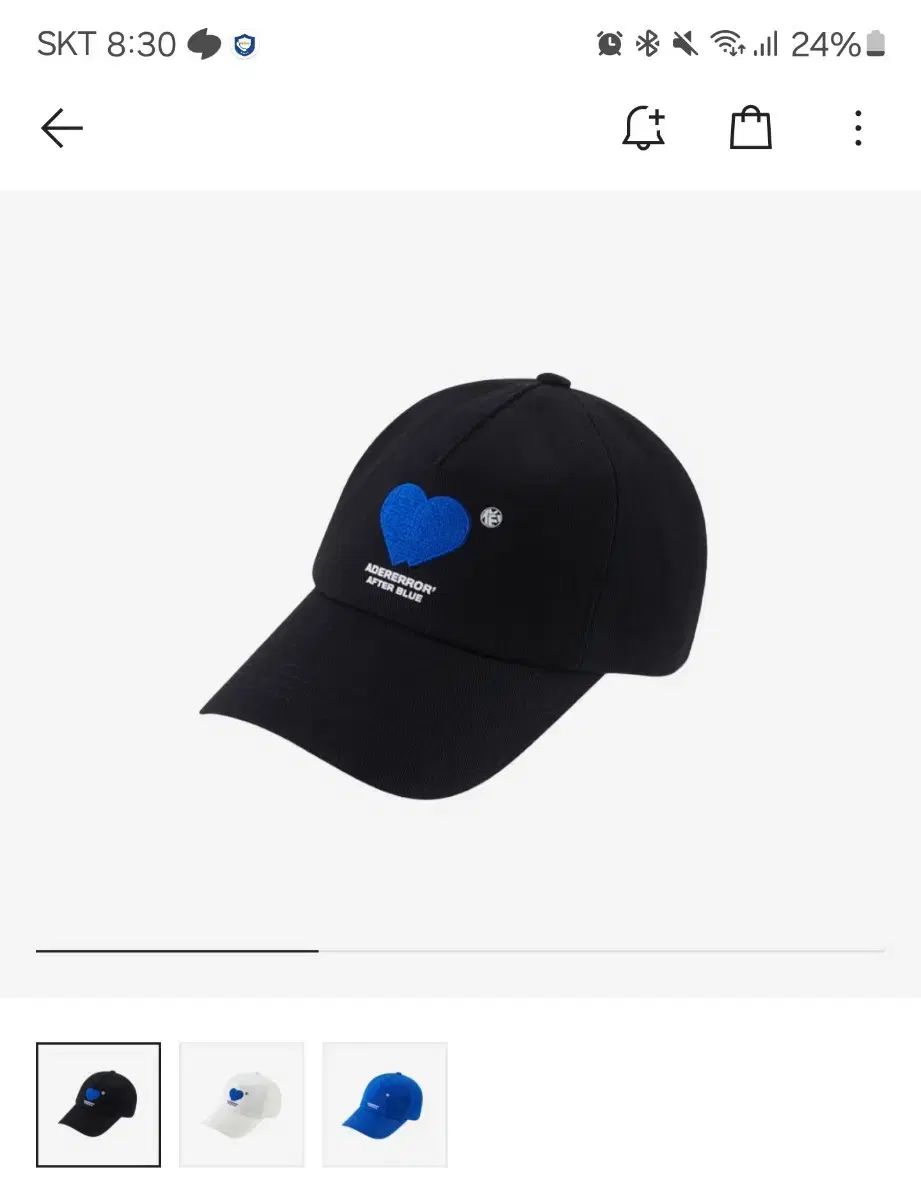This screenshot has height=1200, width=921.
Task: Open the main black cap product image
Action: click(460, 580)
